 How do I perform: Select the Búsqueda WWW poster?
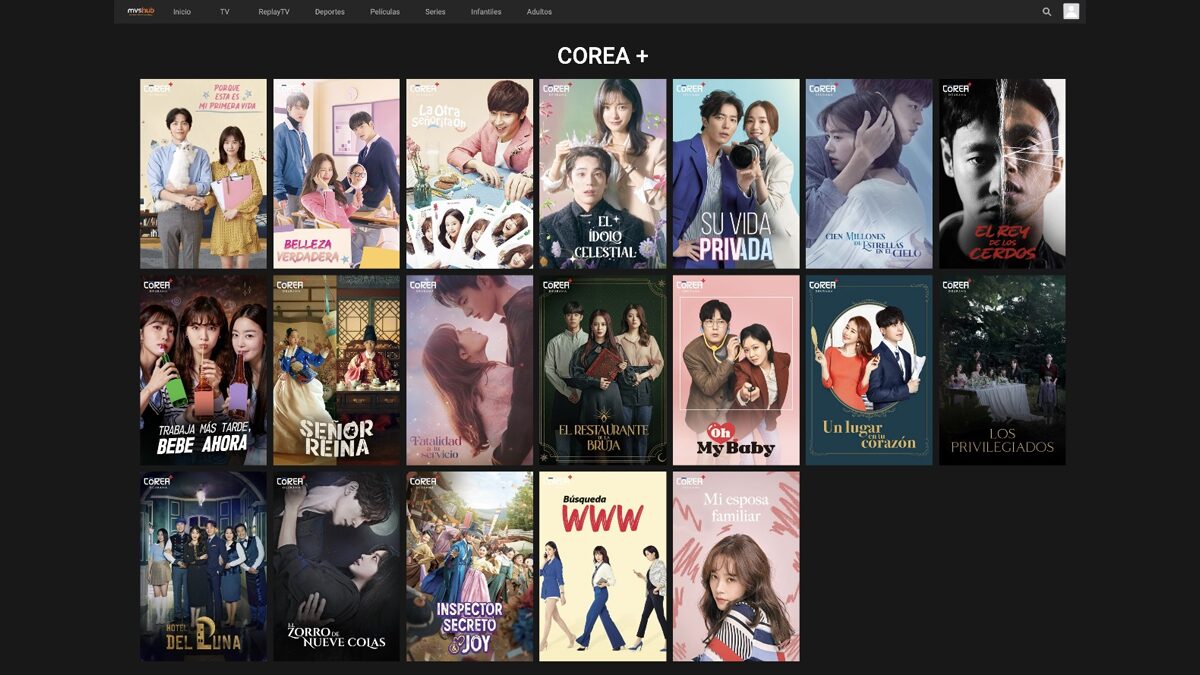(x=602, y=566)
